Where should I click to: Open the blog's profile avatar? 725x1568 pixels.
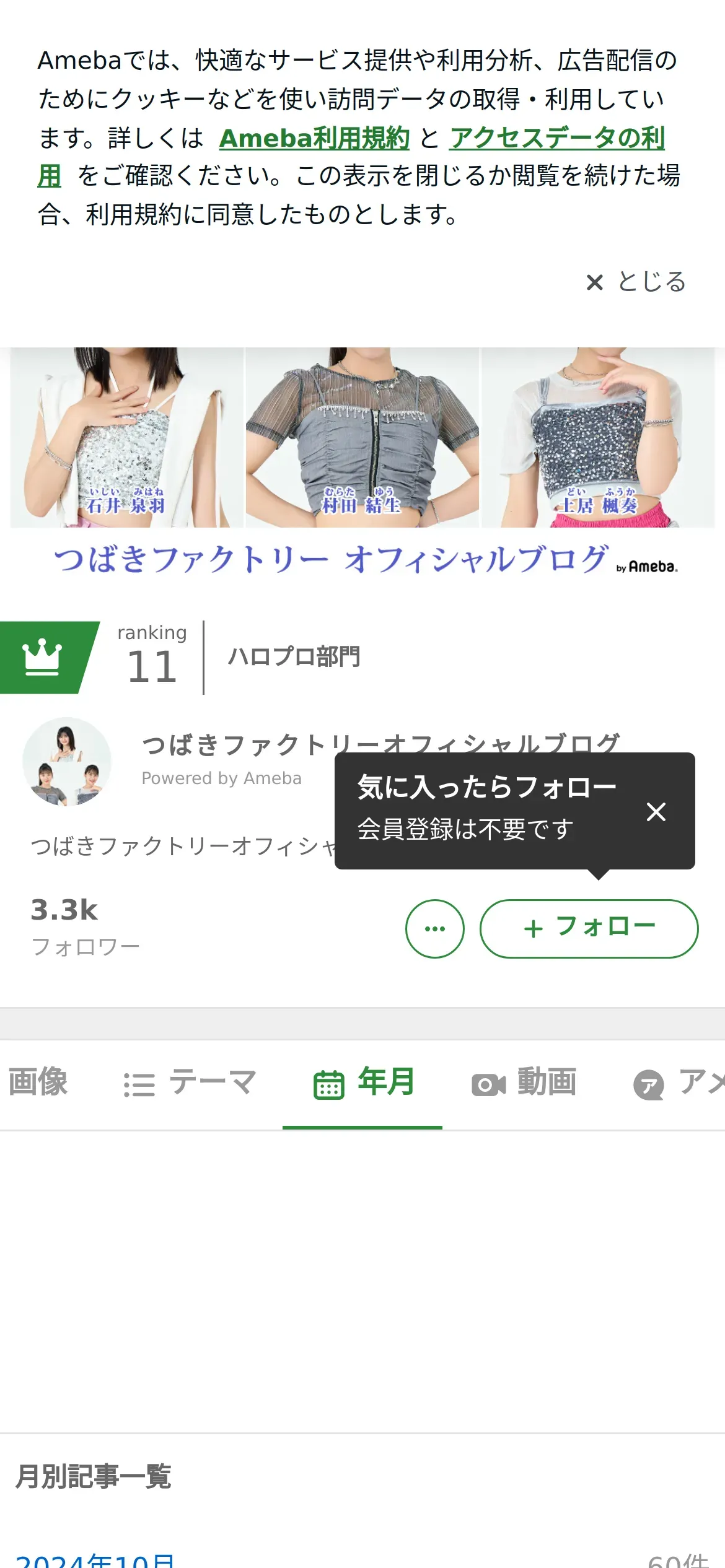pyautogui.click(x=67, y=762)
